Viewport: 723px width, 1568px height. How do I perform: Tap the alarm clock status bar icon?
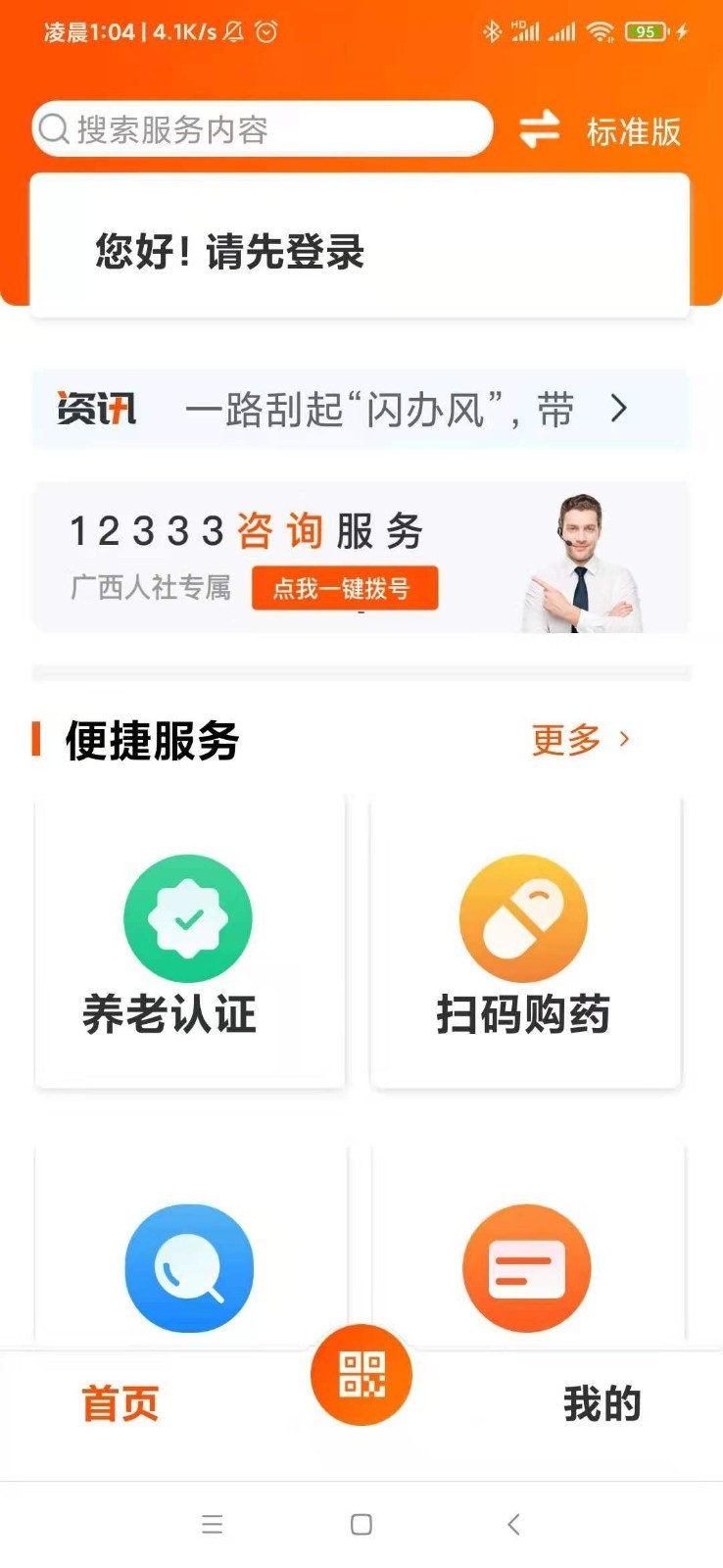(263, 32)
